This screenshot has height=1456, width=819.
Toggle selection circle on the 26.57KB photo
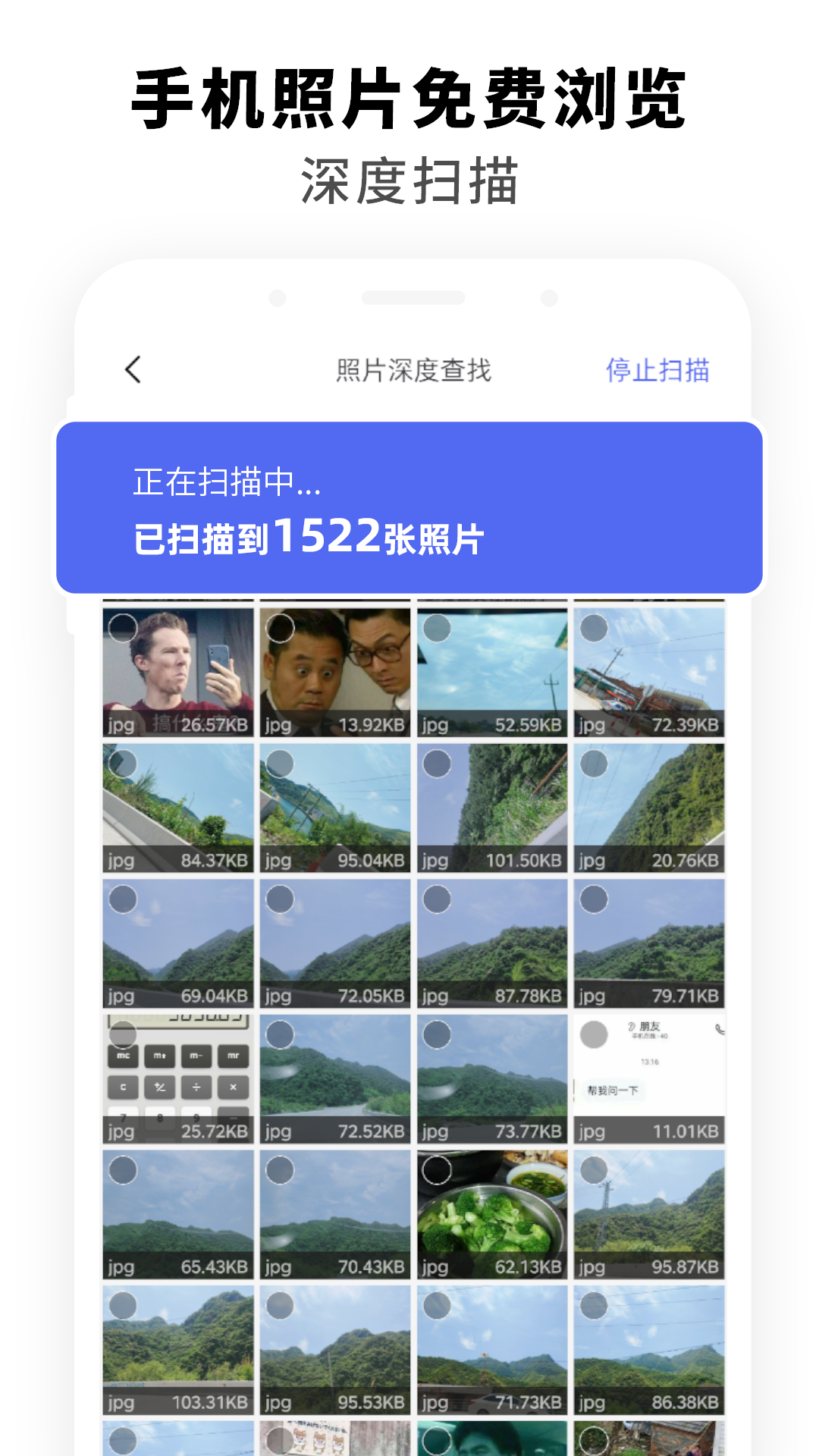(125, 626)
